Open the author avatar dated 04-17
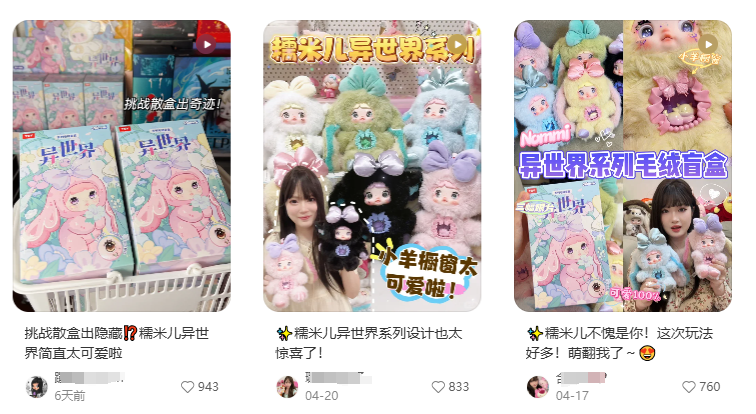Screen dimensions: 756x414 click(x=538, y=387)
